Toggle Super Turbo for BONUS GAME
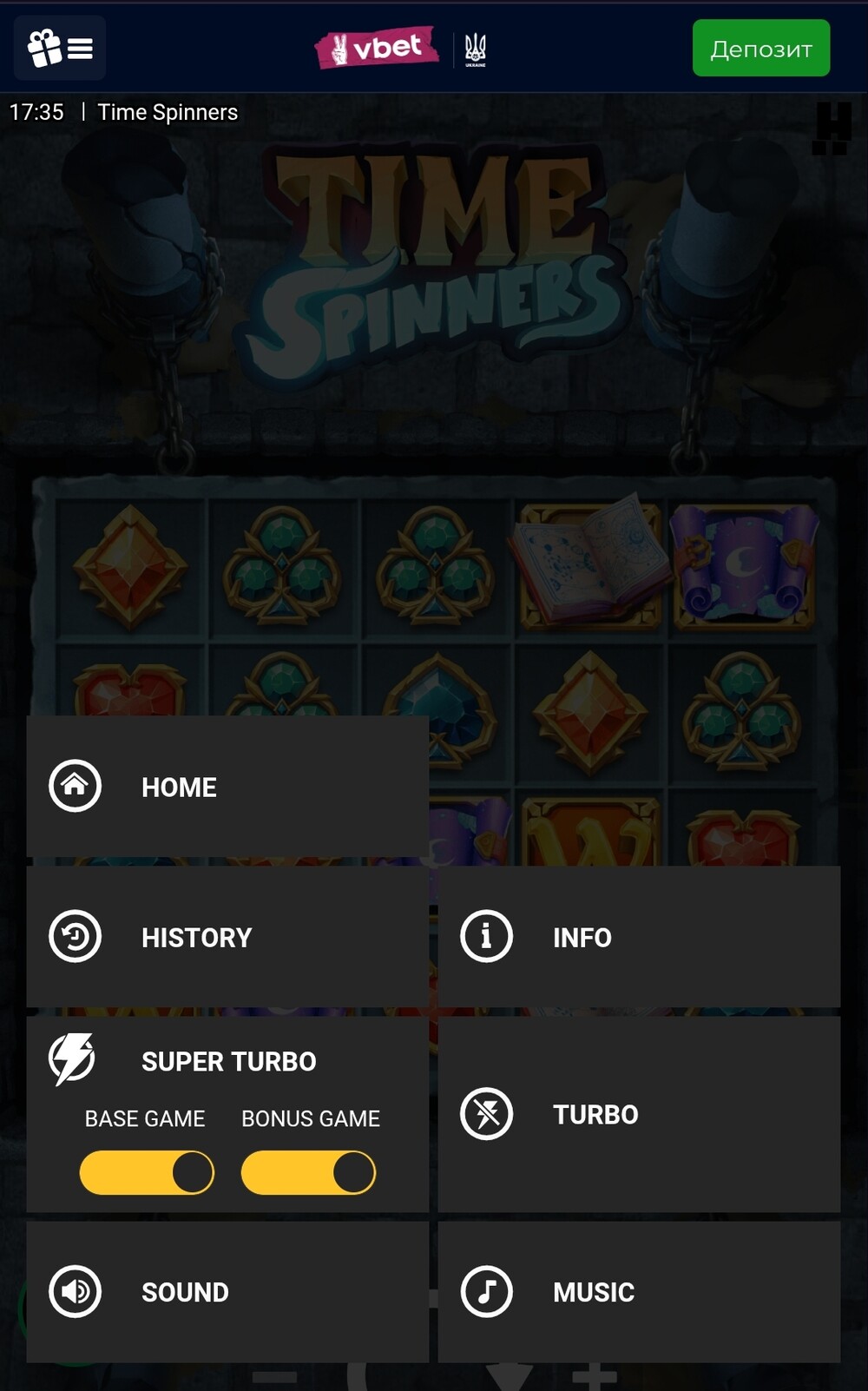 [x=308, y=1173]
